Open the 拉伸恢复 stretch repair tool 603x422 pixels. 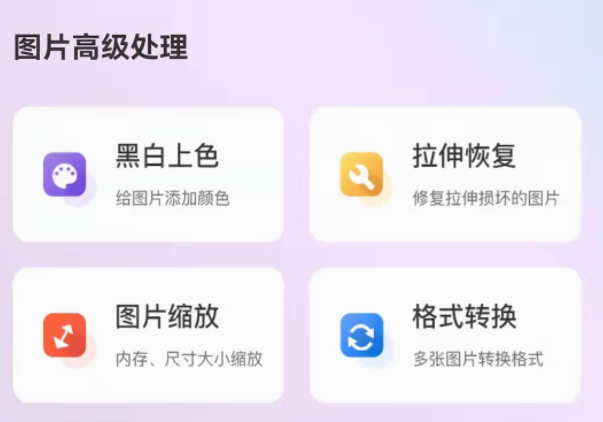pos(445,174)
